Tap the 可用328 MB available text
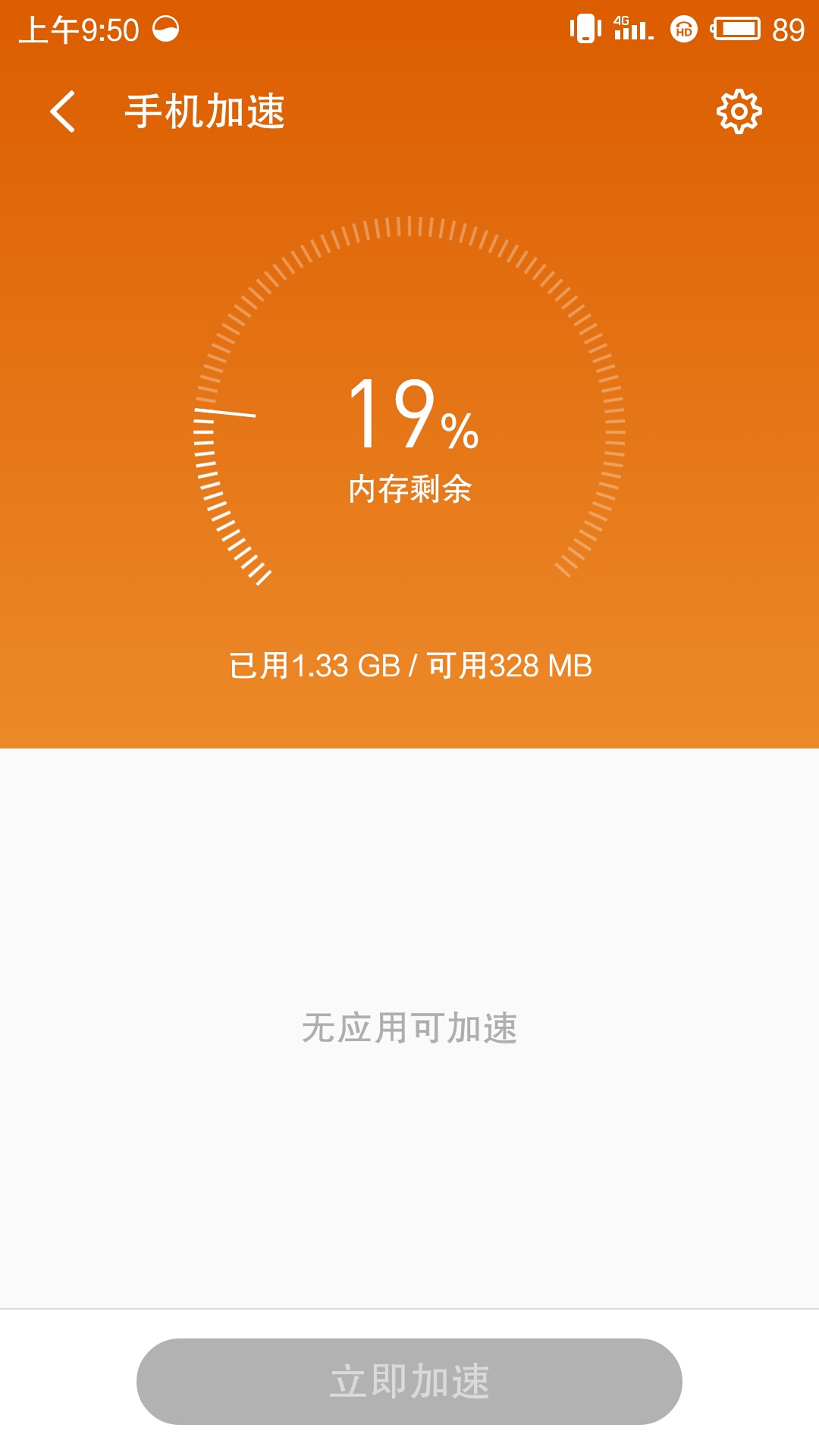 coord(508,664)
